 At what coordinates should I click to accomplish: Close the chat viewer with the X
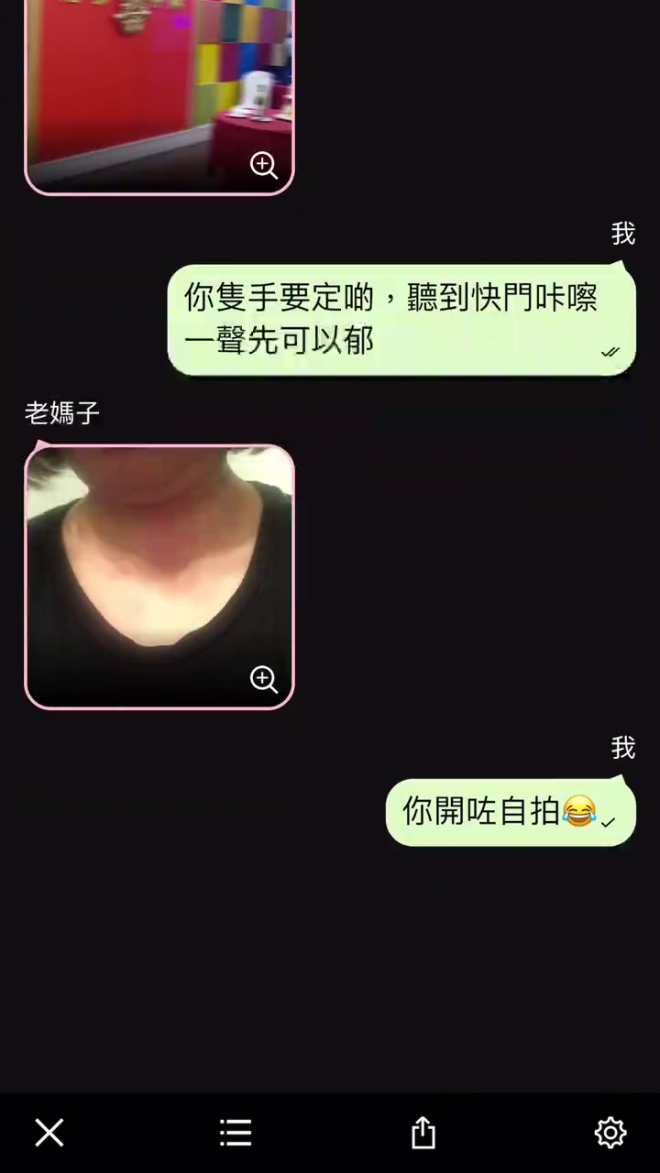49,1133
